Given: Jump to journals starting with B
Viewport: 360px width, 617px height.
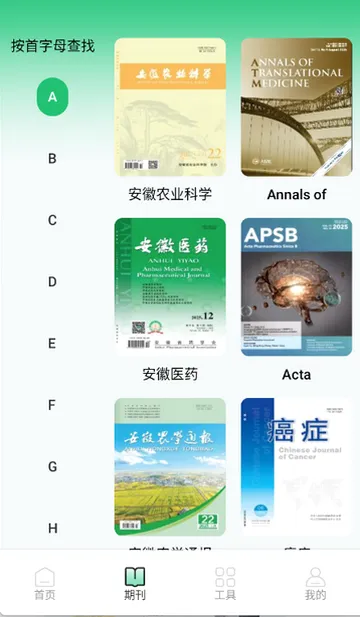Looking at the screenshot, I should coord(52,159).
